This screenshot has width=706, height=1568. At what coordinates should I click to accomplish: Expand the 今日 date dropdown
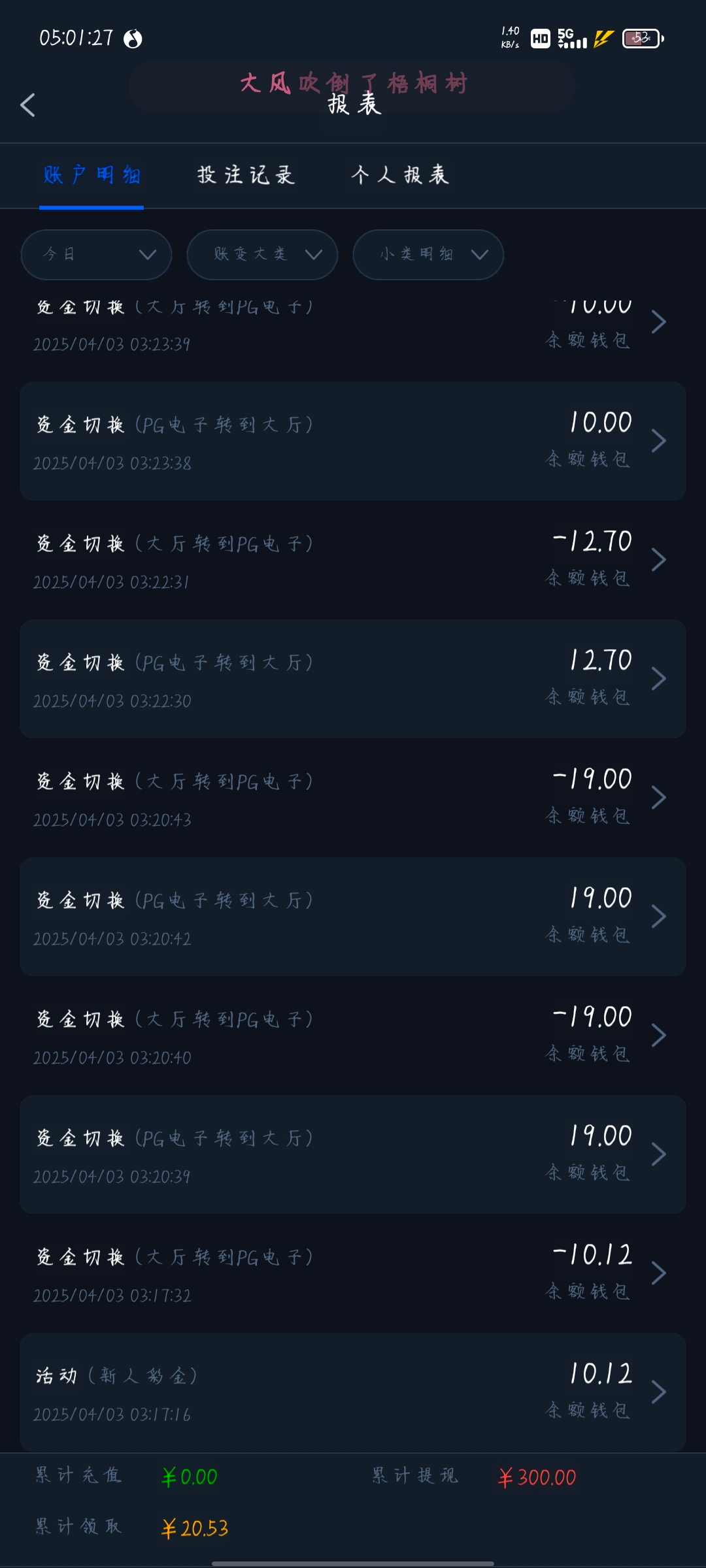[96, 255]
